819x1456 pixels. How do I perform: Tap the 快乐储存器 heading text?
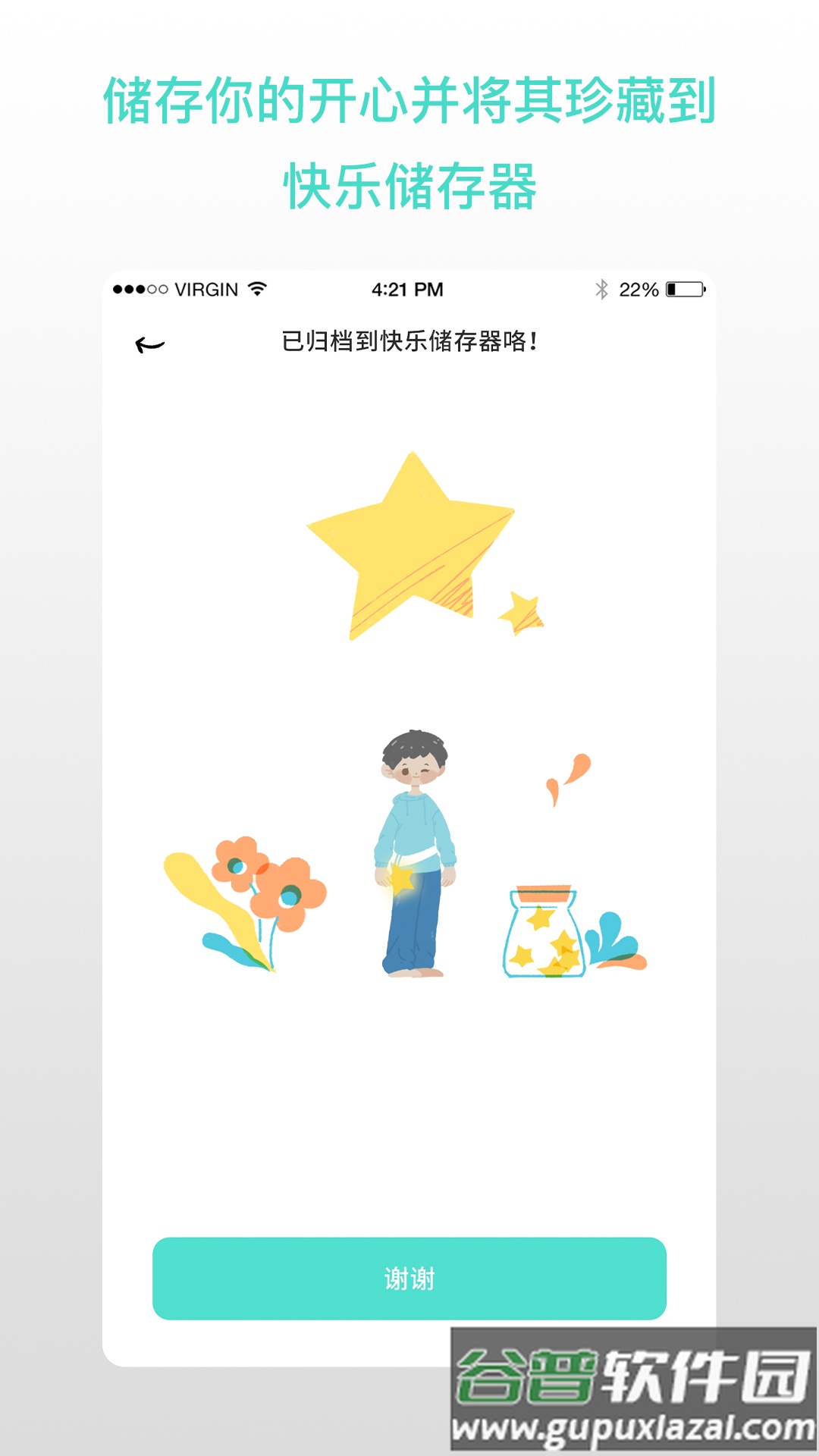(409, 184)
